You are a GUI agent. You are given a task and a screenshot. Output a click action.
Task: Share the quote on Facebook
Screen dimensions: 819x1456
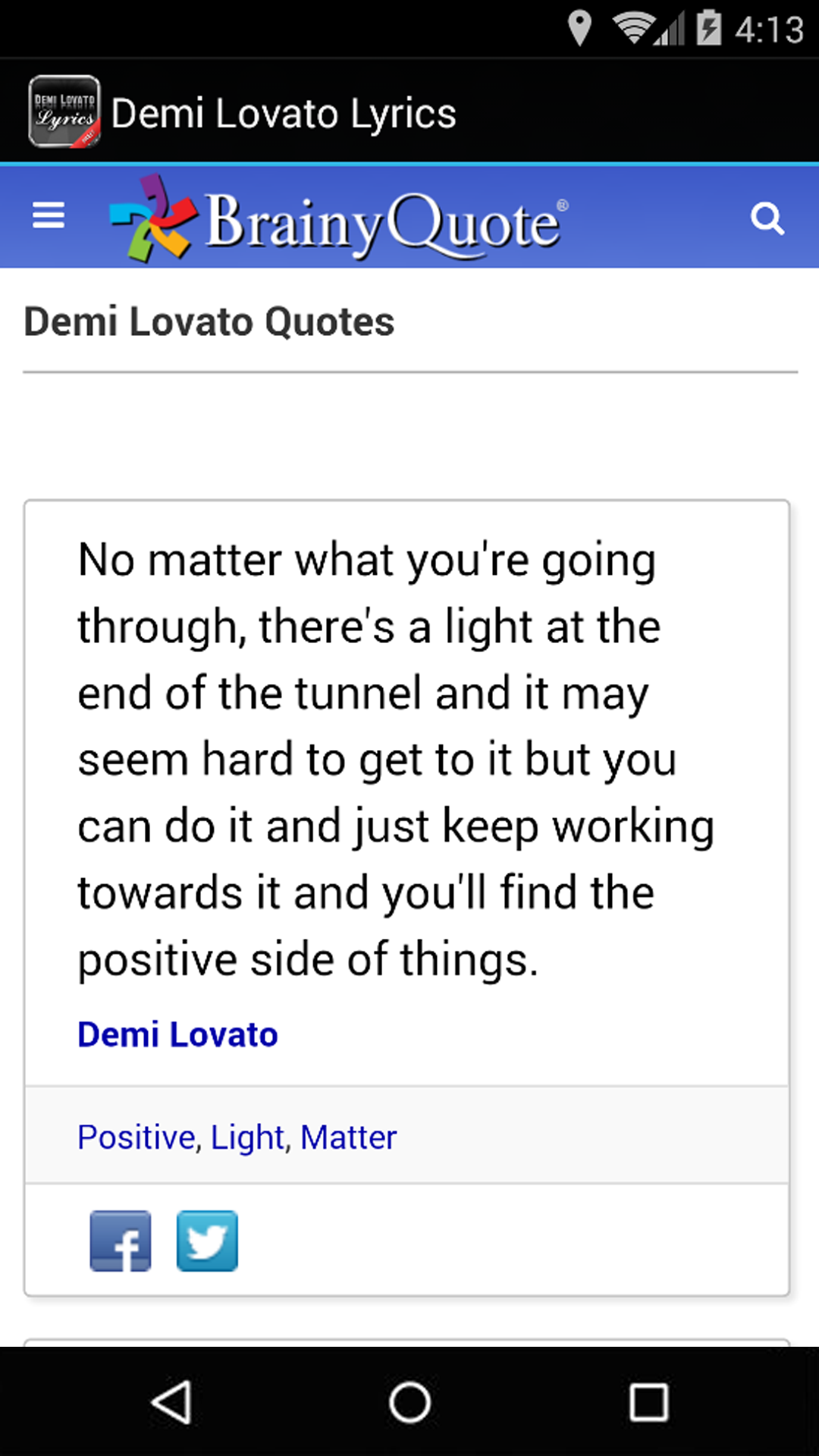pyautogui.click(x=120, y=1241)
